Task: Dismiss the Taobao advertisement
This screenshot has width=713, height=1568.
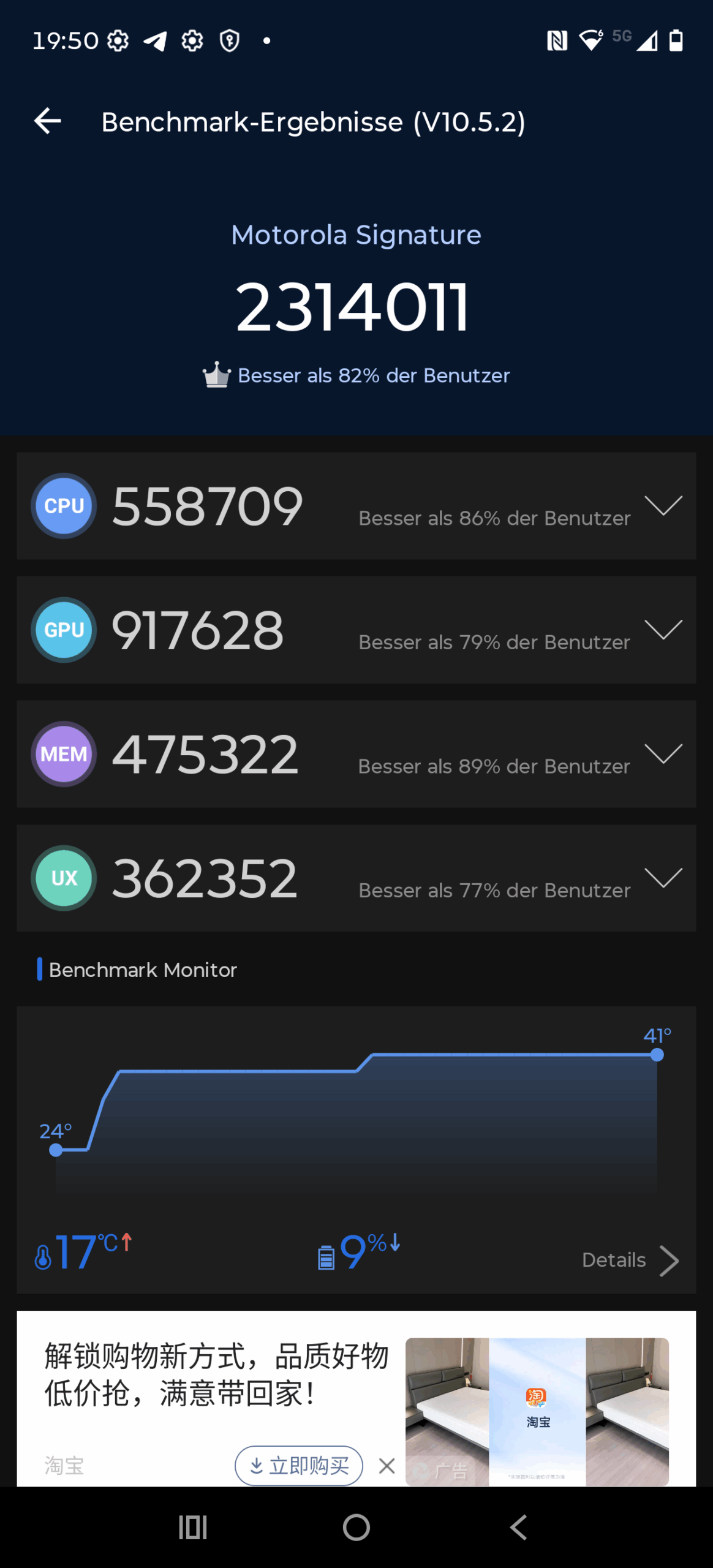Action: tap(387, 1466)
